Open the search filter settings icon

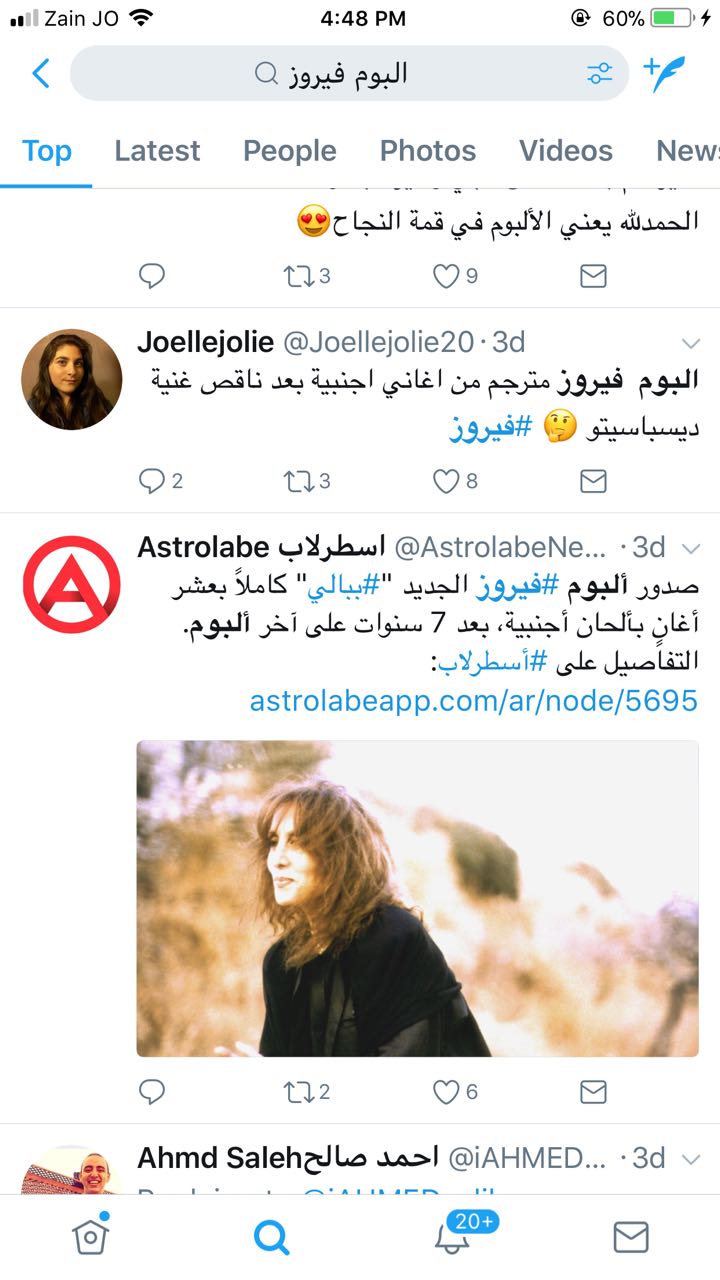coord(599,73)
